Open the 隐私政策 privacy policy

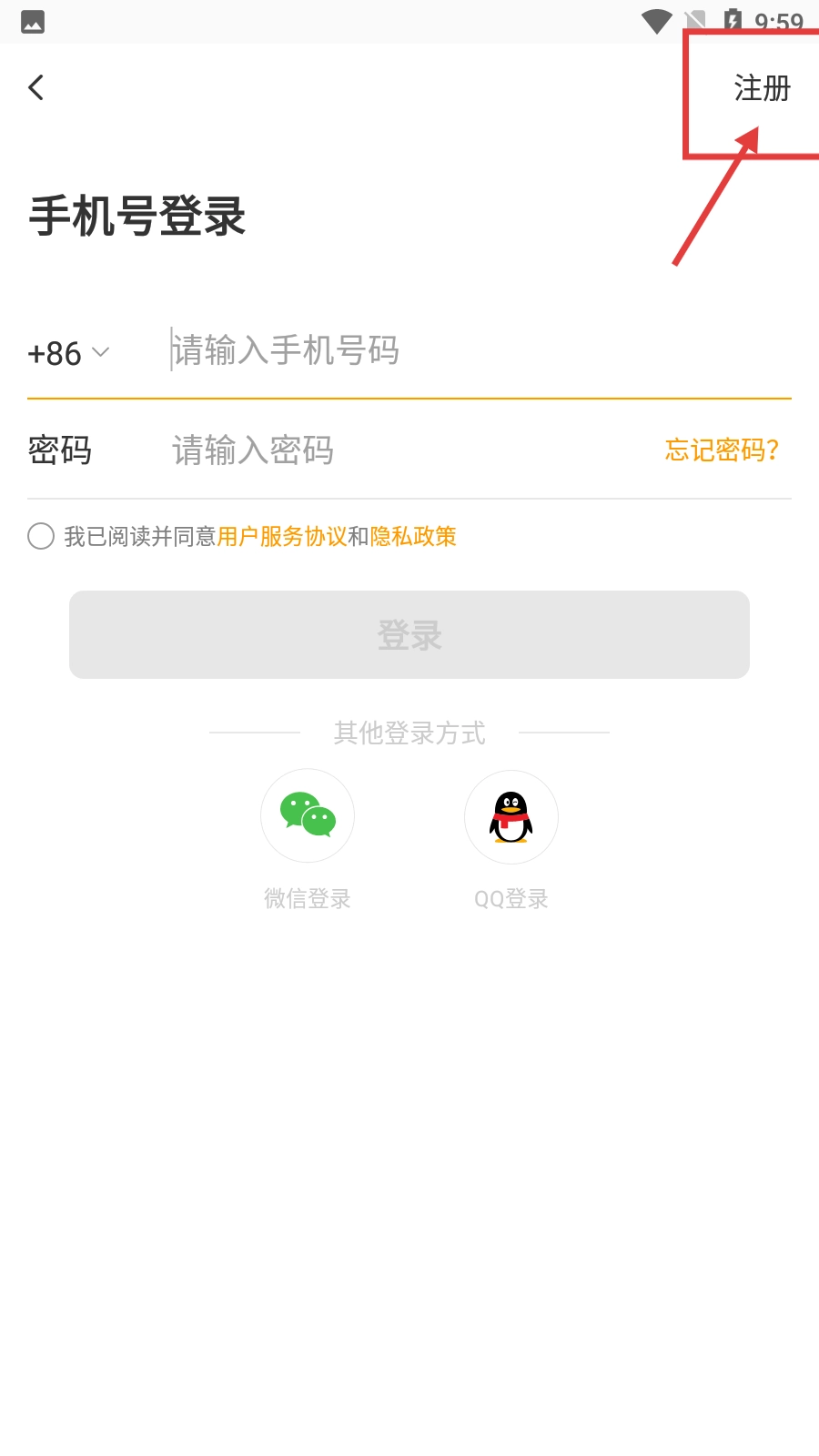(x=413, y=537)
